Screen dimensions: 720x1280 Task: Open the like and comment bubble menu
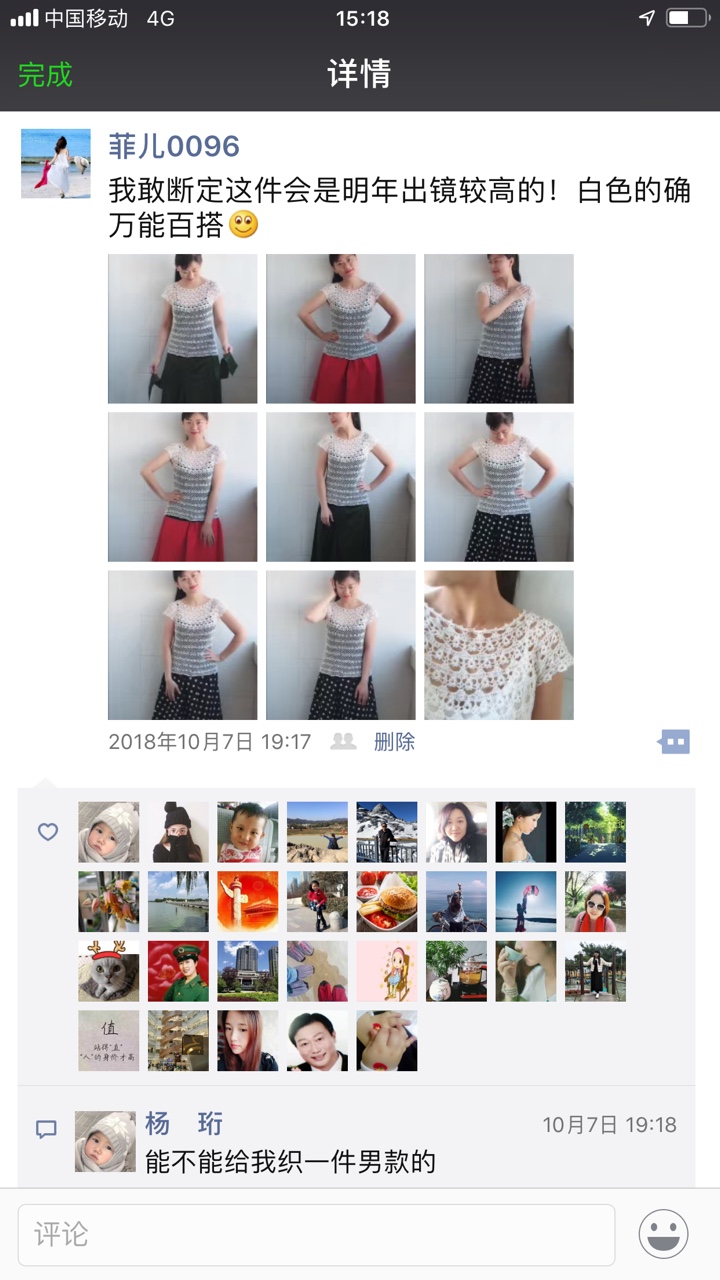pos(675,742)
